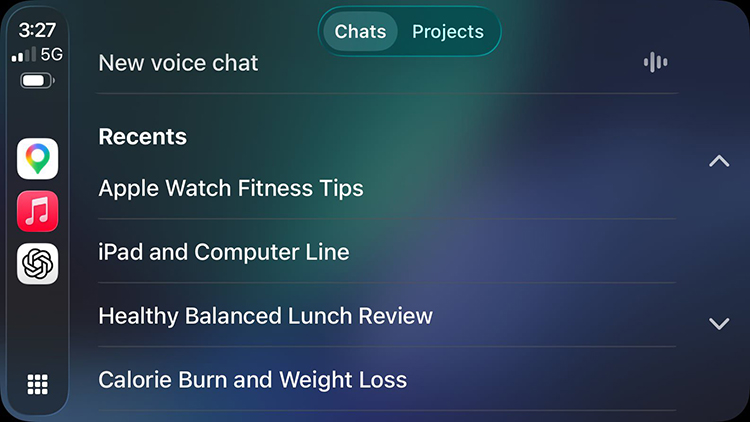Open the CarPlay app grid
Image resolution: width=750 pixels, height=422 pixels.
point(38,384)
